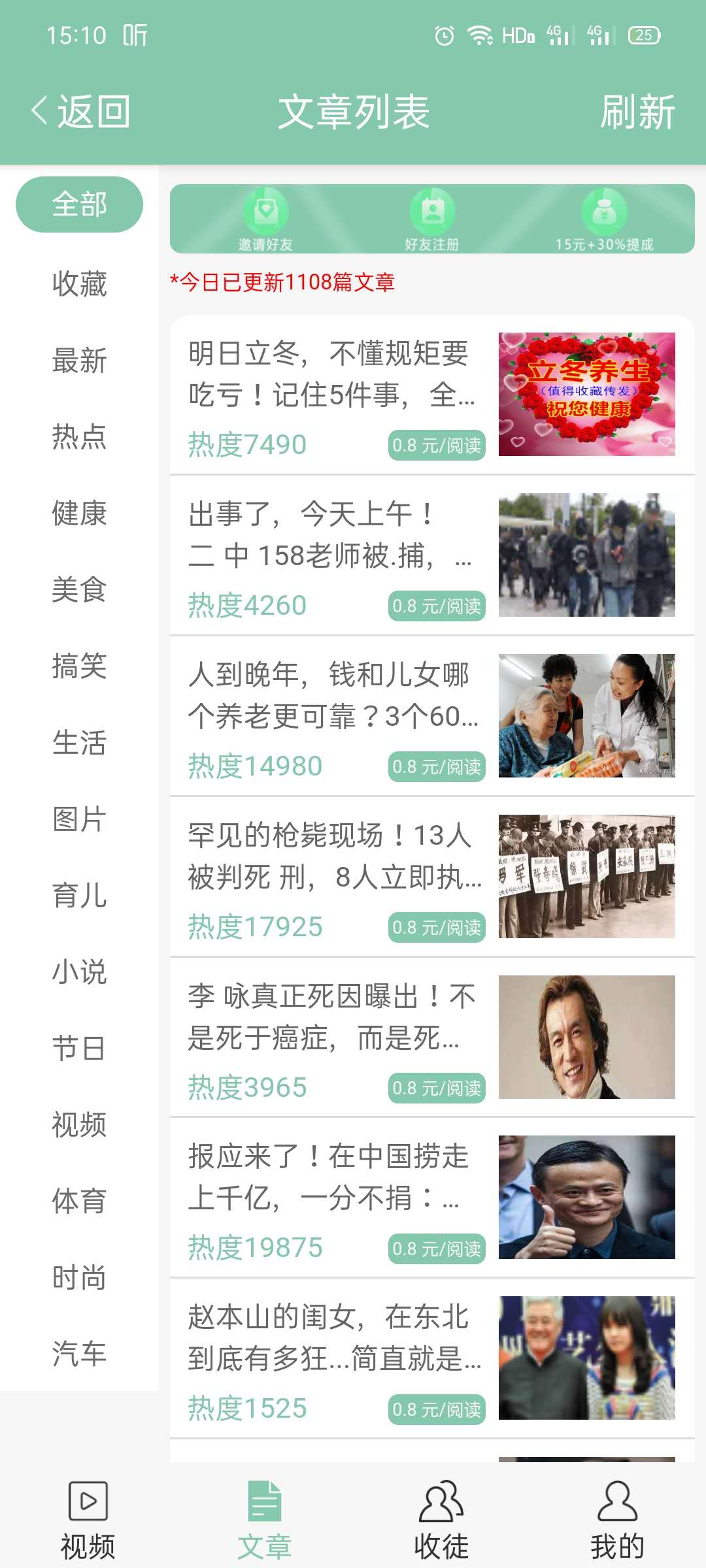Open the article about 明日立冬

point(432,395)
